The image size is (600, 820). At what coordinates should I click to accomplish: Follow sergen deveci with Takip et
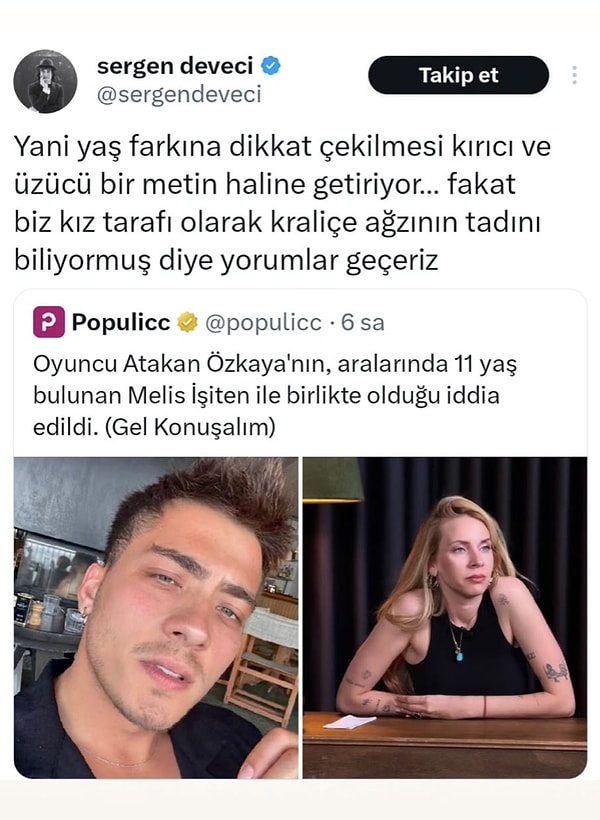458,76
